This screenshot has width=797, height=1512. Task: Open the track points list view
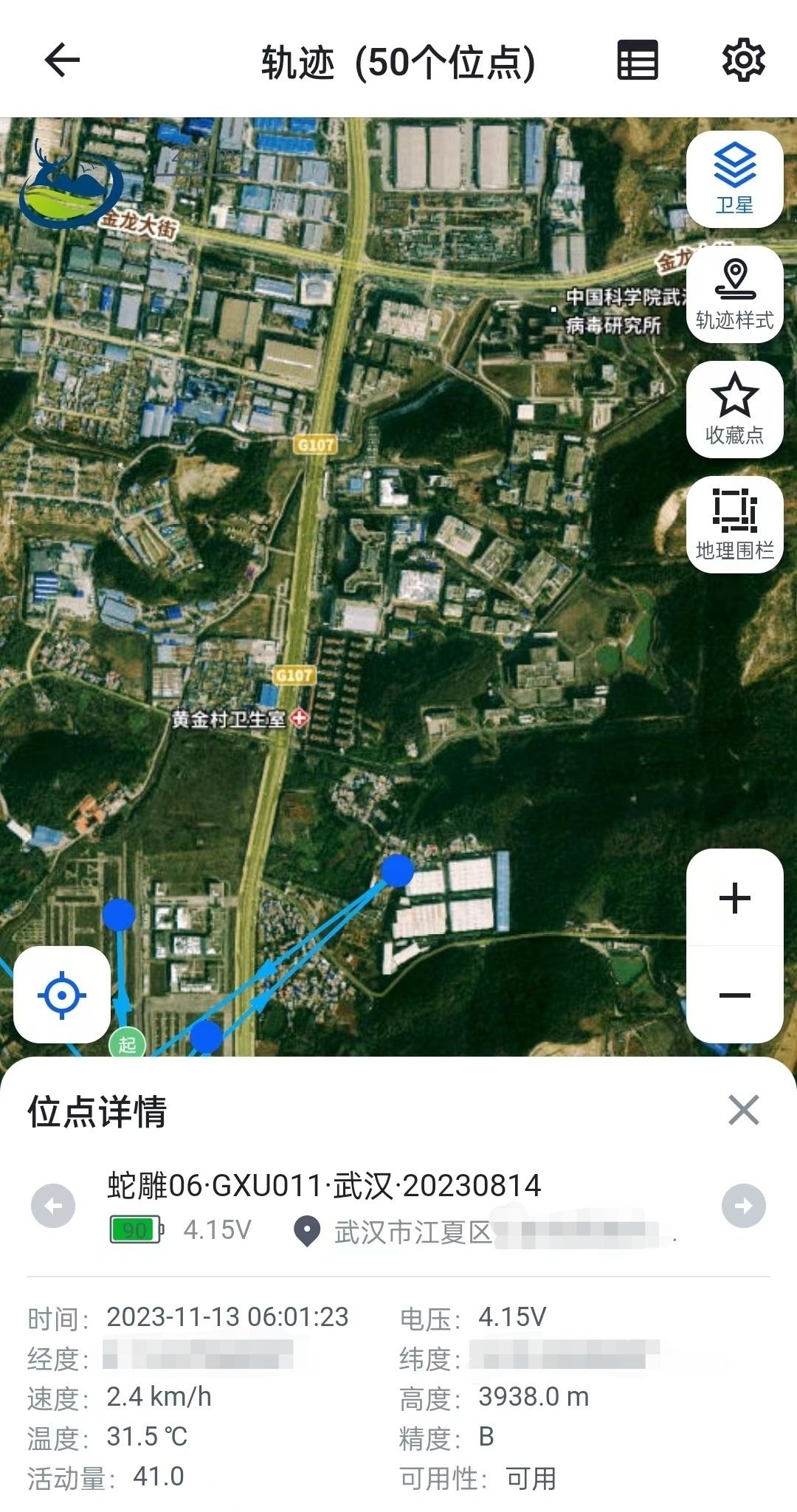coord(638,61)
